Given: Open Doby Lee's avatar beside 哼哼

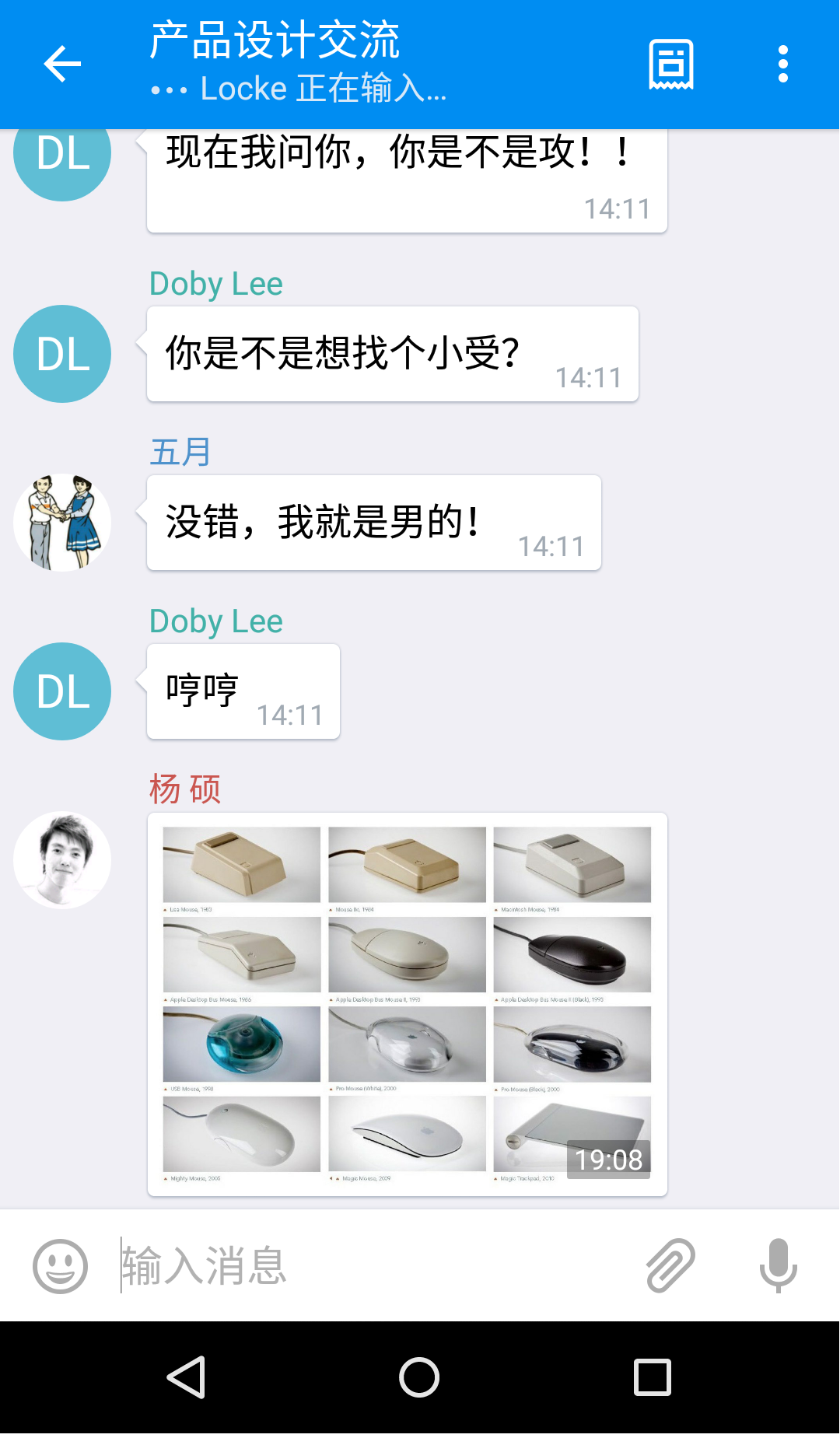Looking at the screenshot, I should coord(62,691).
